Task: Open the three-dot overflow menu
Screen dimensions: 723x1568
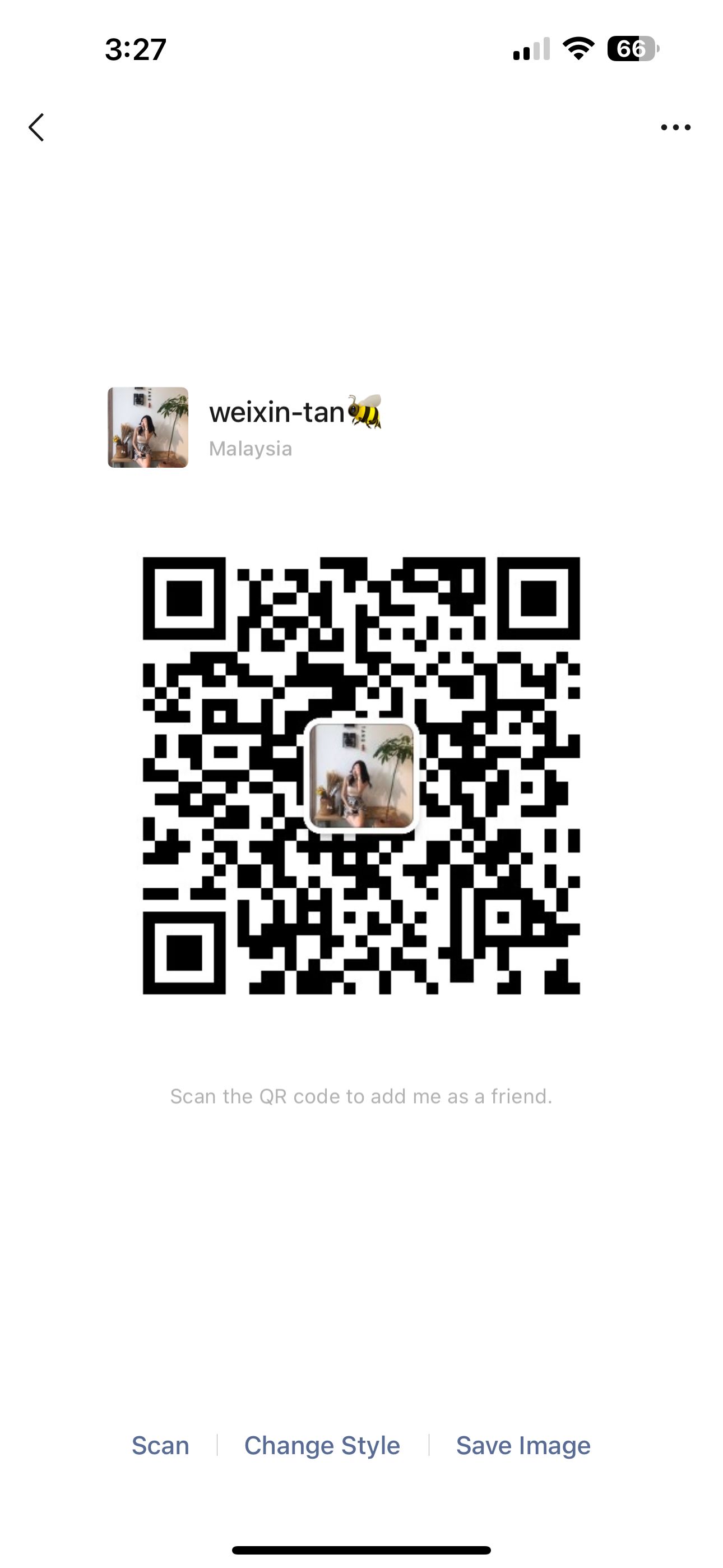Action: (675, 127)
